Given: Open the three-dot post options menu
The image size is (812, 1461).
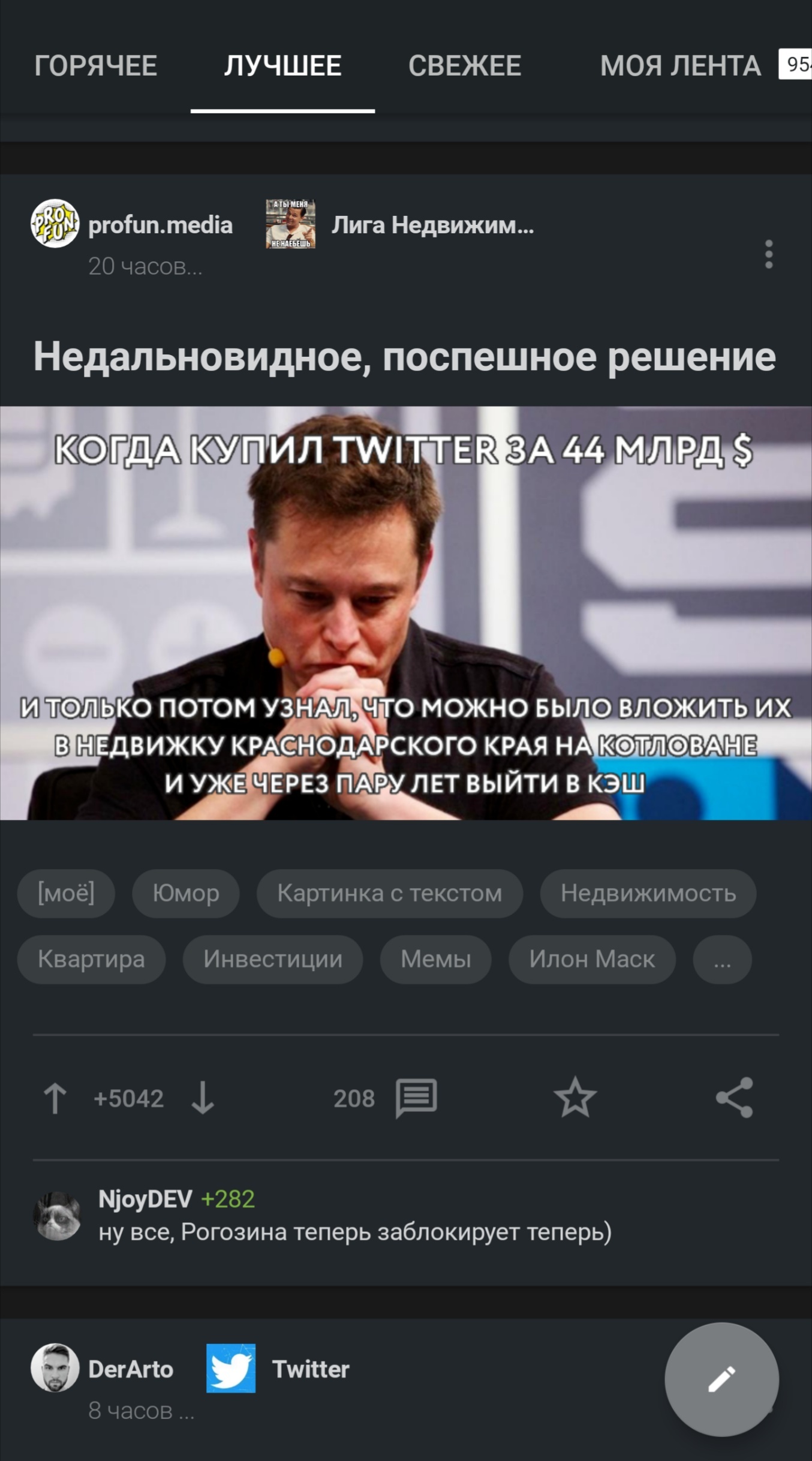Looking at the screenshot, I should (768, 254).
